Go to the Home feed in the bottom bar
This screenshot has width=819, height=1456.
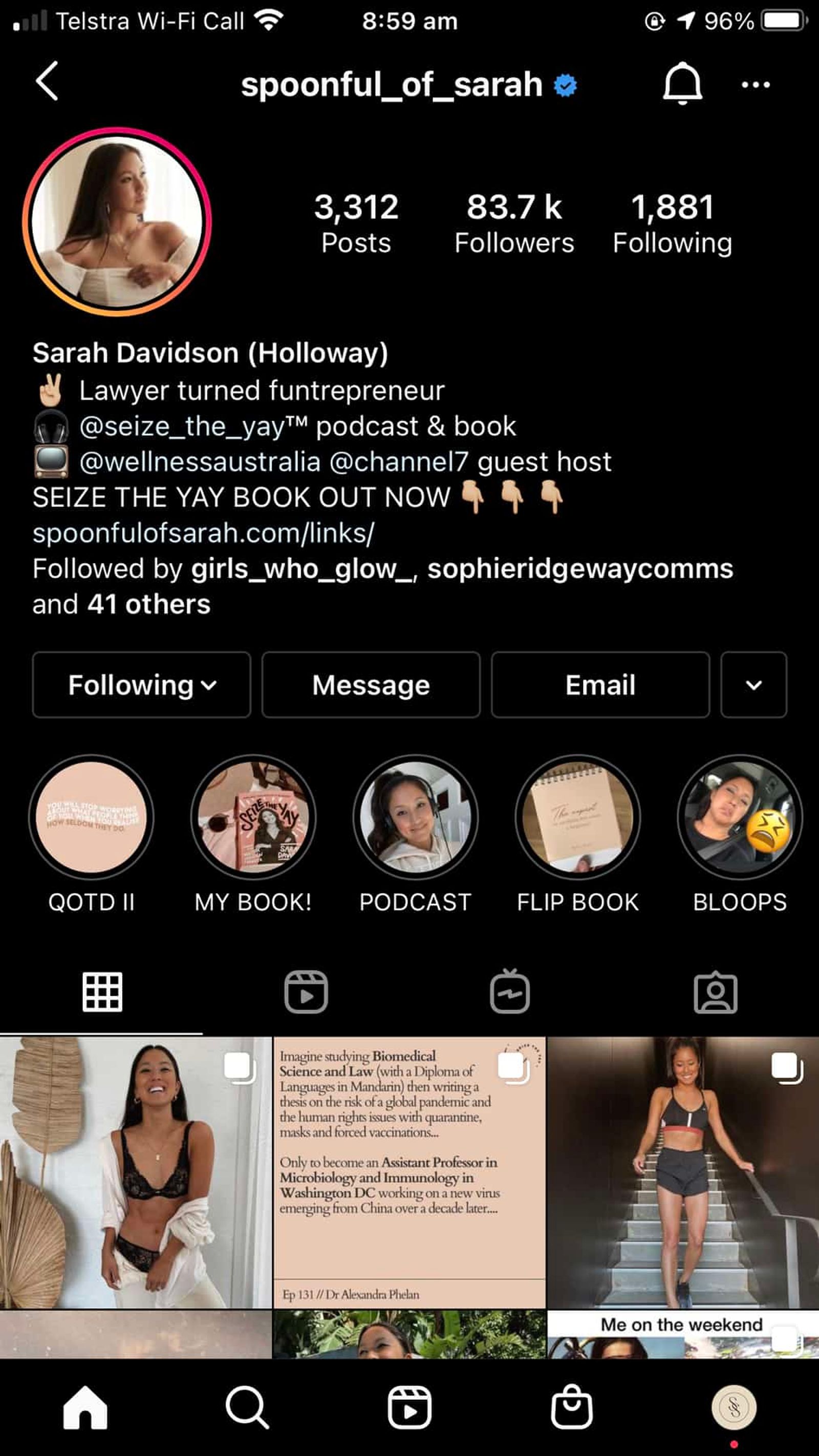(x=85, y=1408)
